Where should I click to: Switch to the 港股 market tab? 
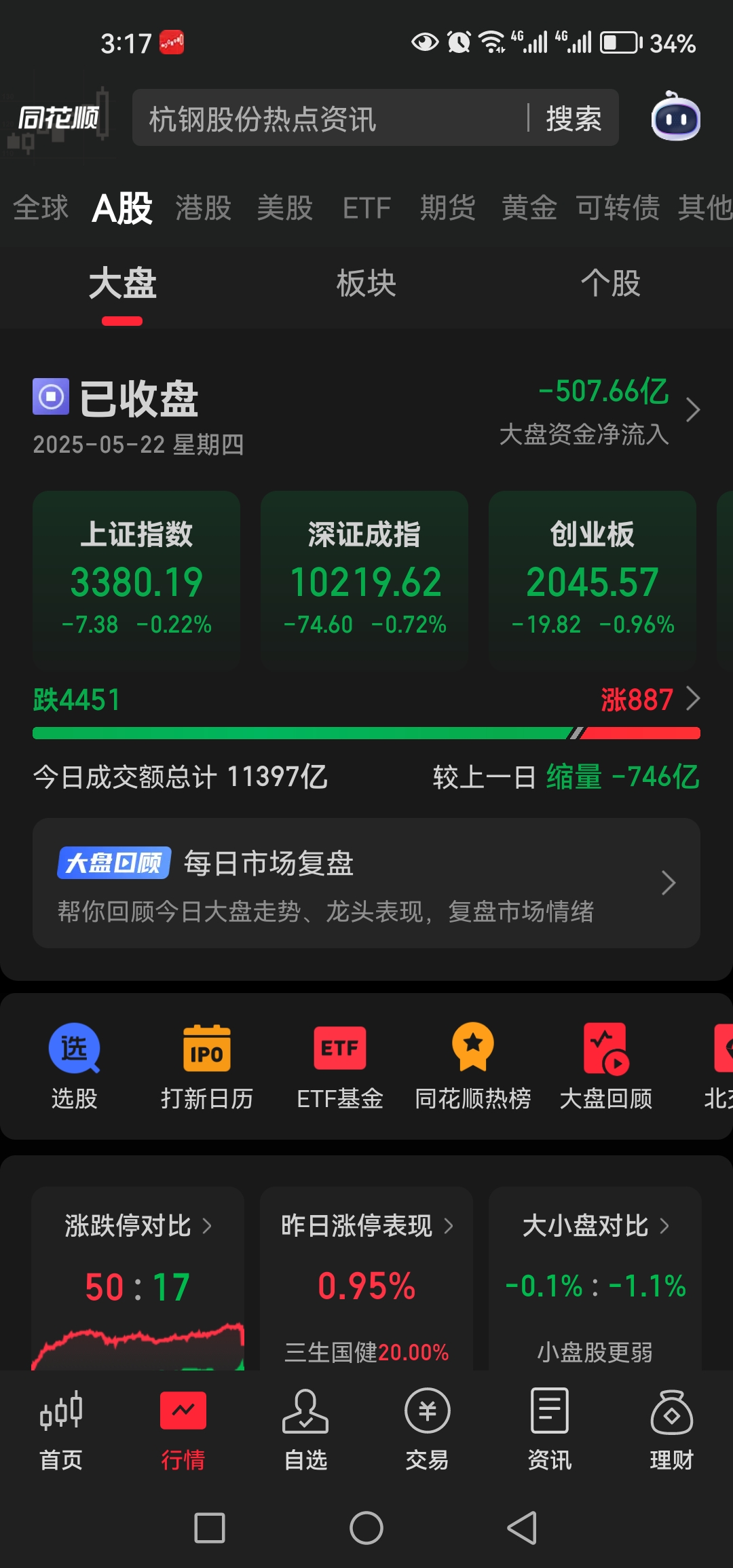pyautogui.click(x=203, y=208)
